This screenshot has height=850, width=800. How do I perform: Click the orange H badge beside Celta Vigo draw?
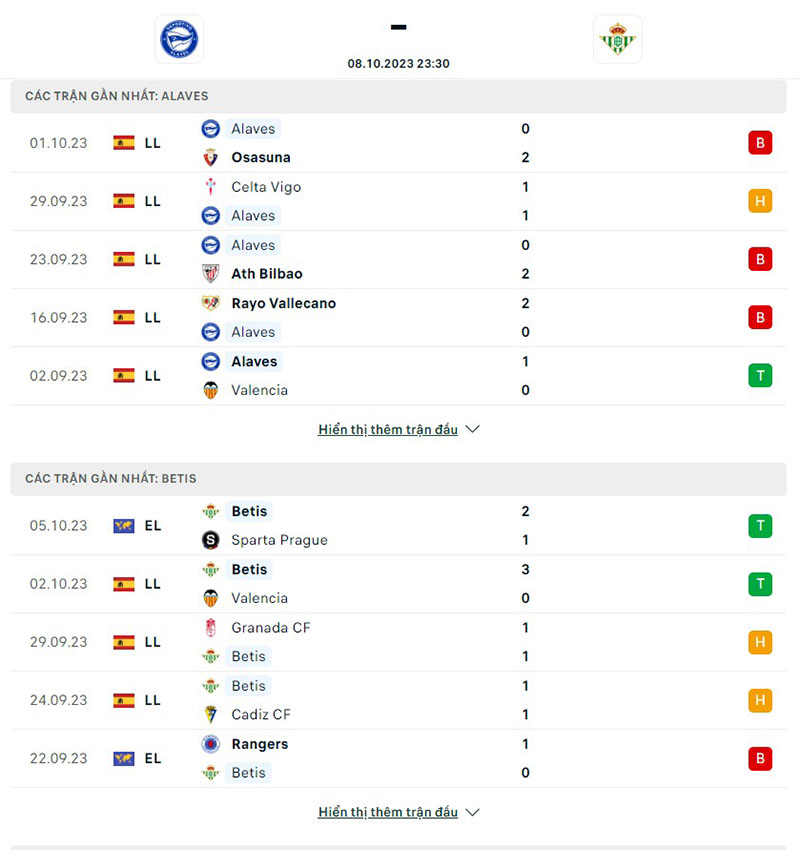[760, 200]
